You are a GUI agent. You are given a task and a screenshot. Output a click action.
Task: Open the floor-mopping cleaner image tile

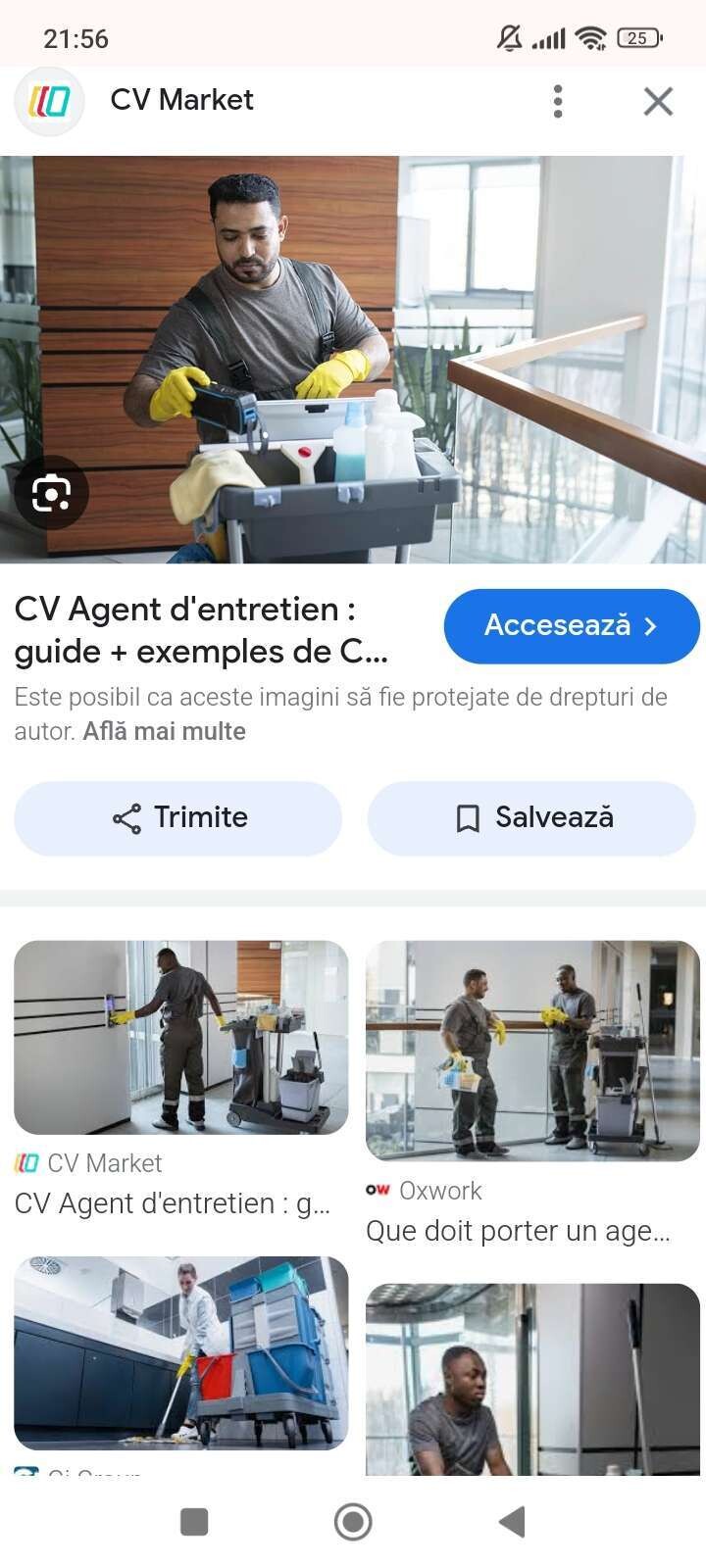click(180, 1352)
